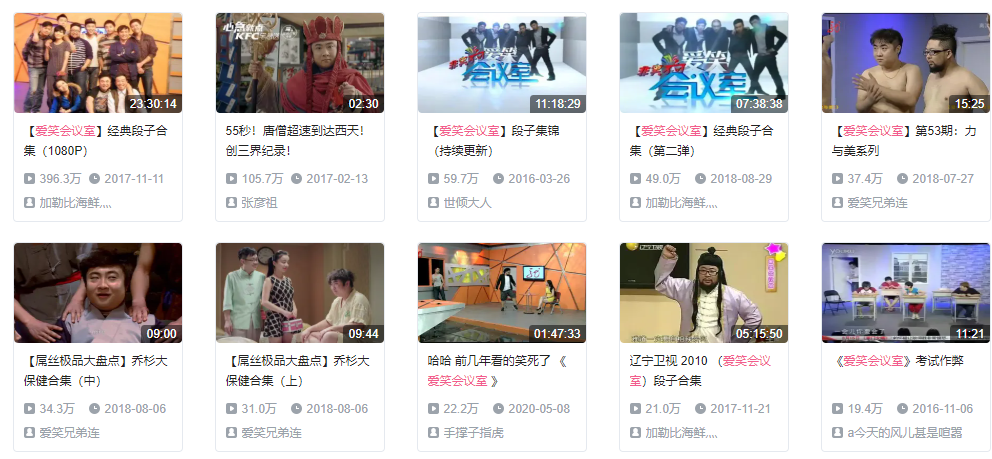
Task: Play the 55秒！唐僧超速到达西天 video
Action: (299, 63)
